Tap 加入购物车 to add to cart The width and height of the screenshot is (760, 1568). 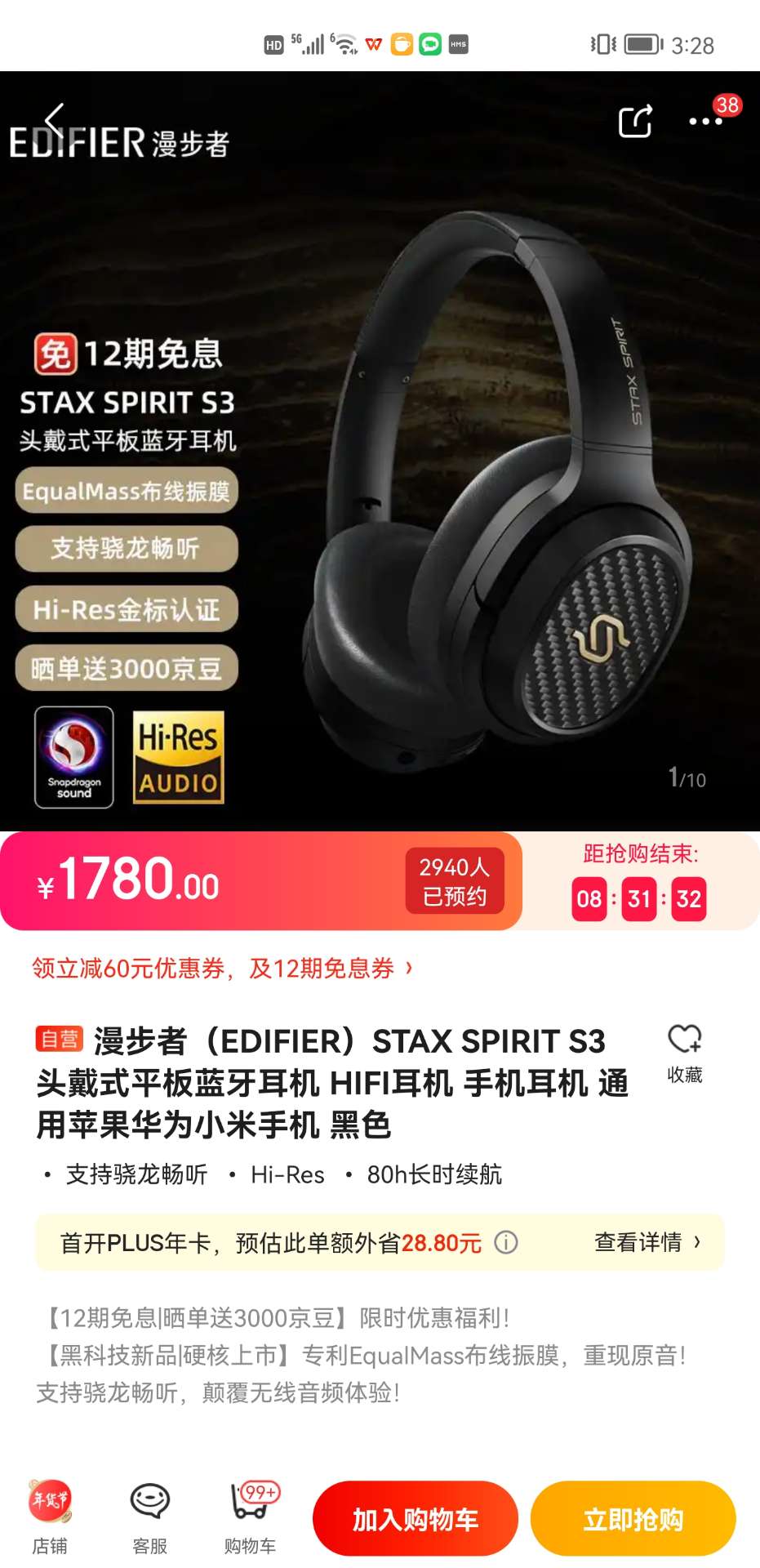pos(415,1519)
